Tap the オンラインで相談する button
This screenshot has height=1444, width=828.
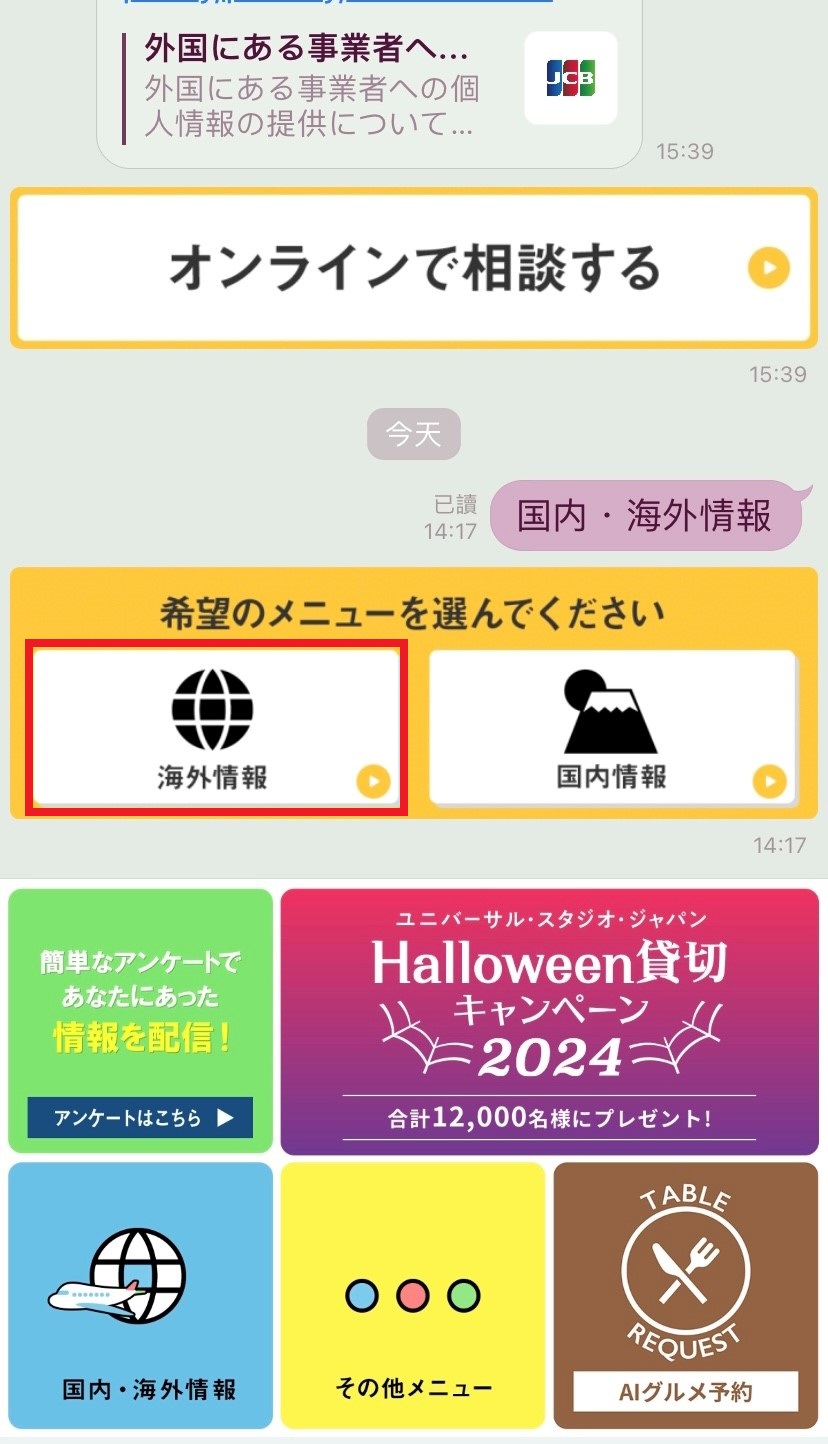point(413,268)
